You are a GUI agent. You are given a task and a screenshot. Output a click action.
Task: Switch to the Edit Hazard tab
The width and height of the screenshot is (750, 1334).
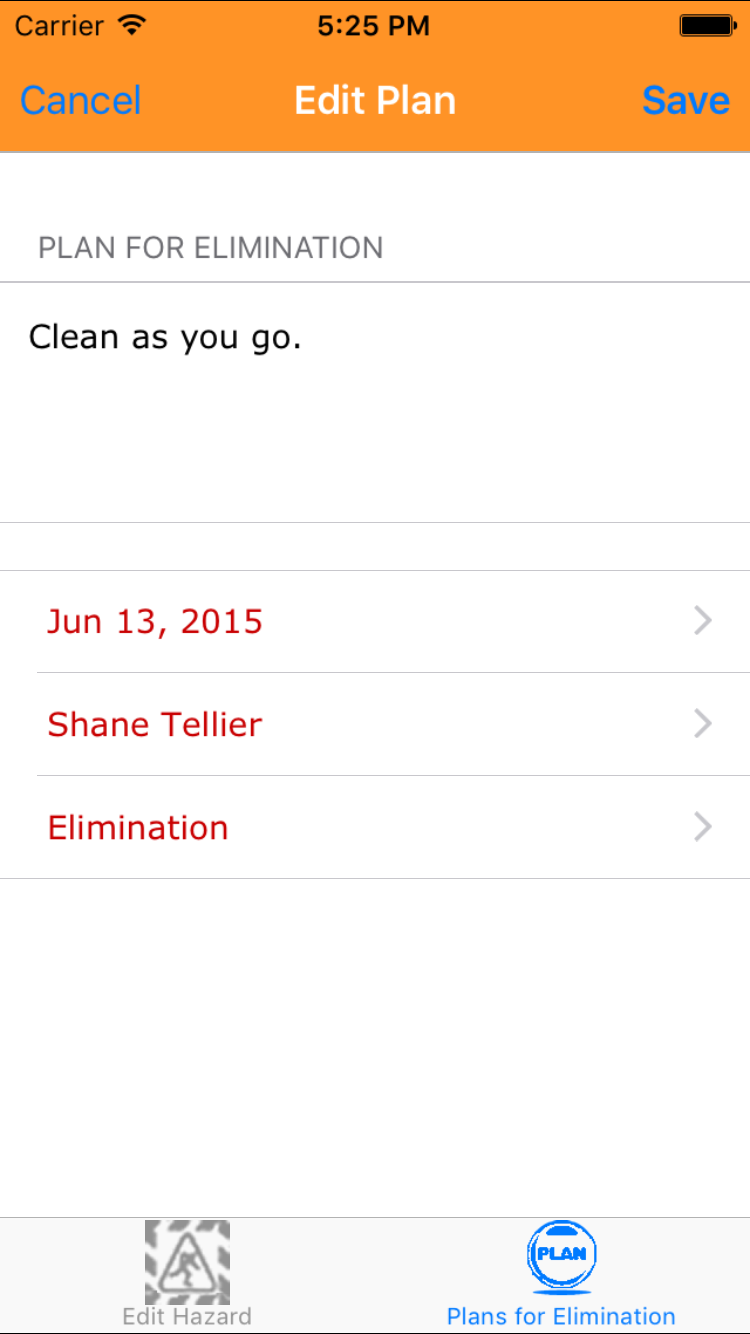187,1274
